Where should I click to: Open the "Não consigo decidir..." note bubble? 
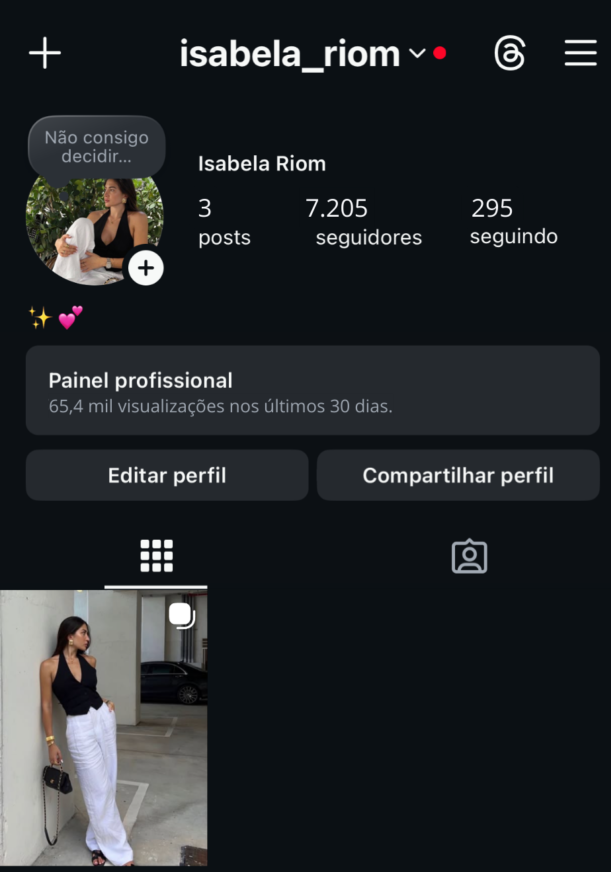tap(96, 147)
